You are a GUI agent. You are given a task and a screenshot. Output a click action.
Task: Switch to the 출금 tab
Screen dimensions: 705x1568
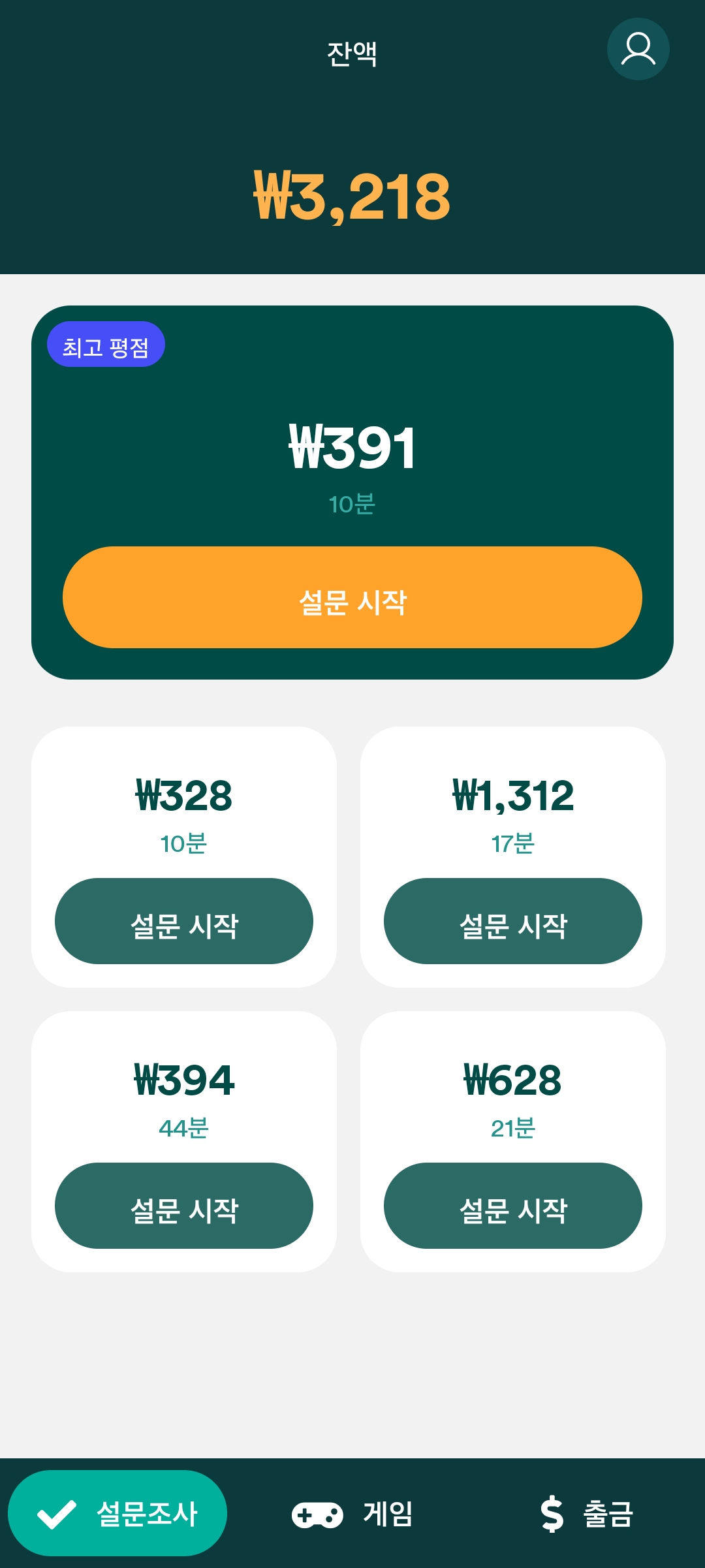587,1513
